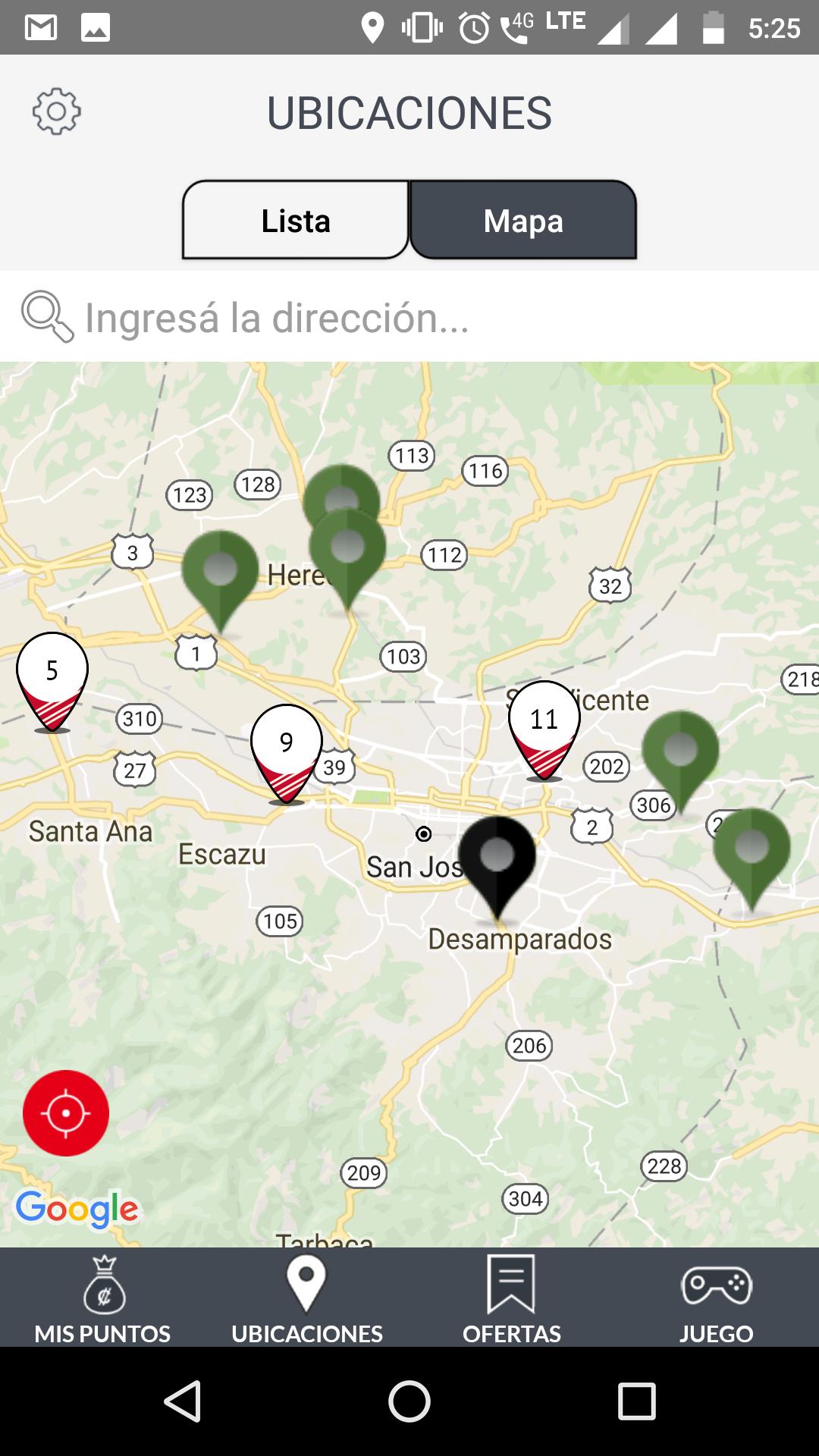This screenshot has width=819, height=1456.
Task: Go back using the system back button
Action: click(183, 1401)
